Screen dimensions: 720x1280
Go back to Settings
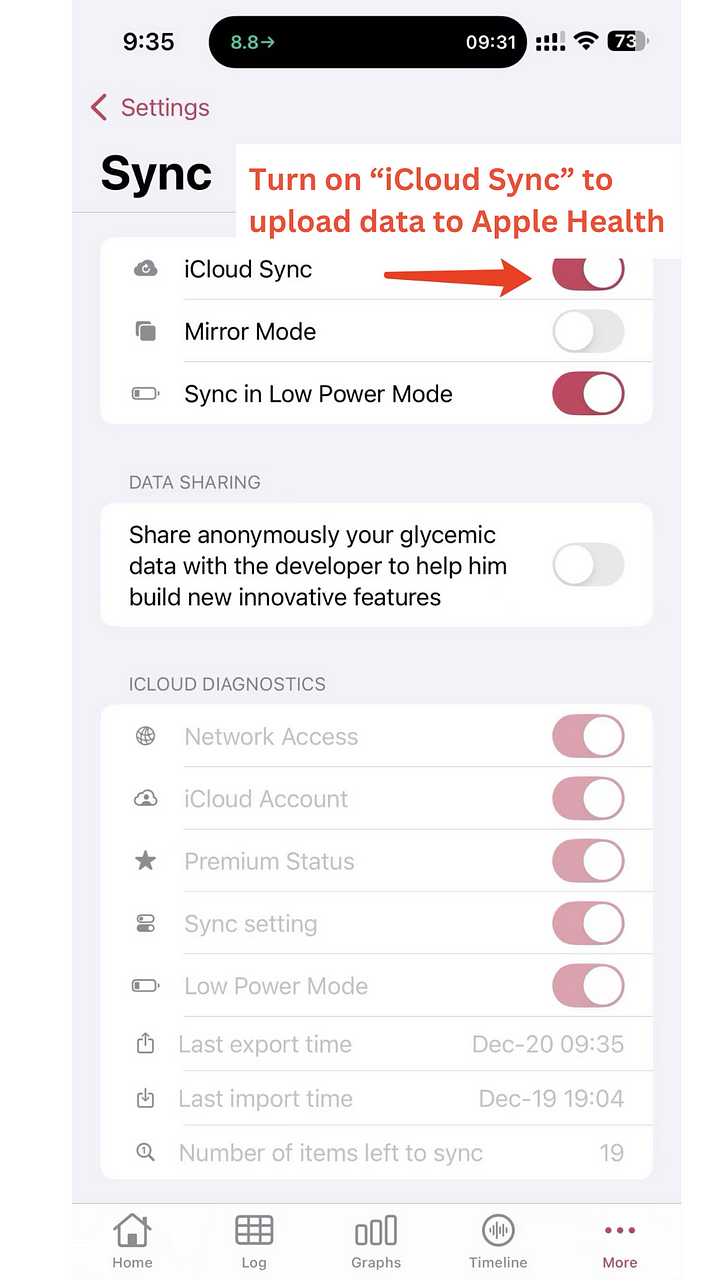[x=150, y=108]
